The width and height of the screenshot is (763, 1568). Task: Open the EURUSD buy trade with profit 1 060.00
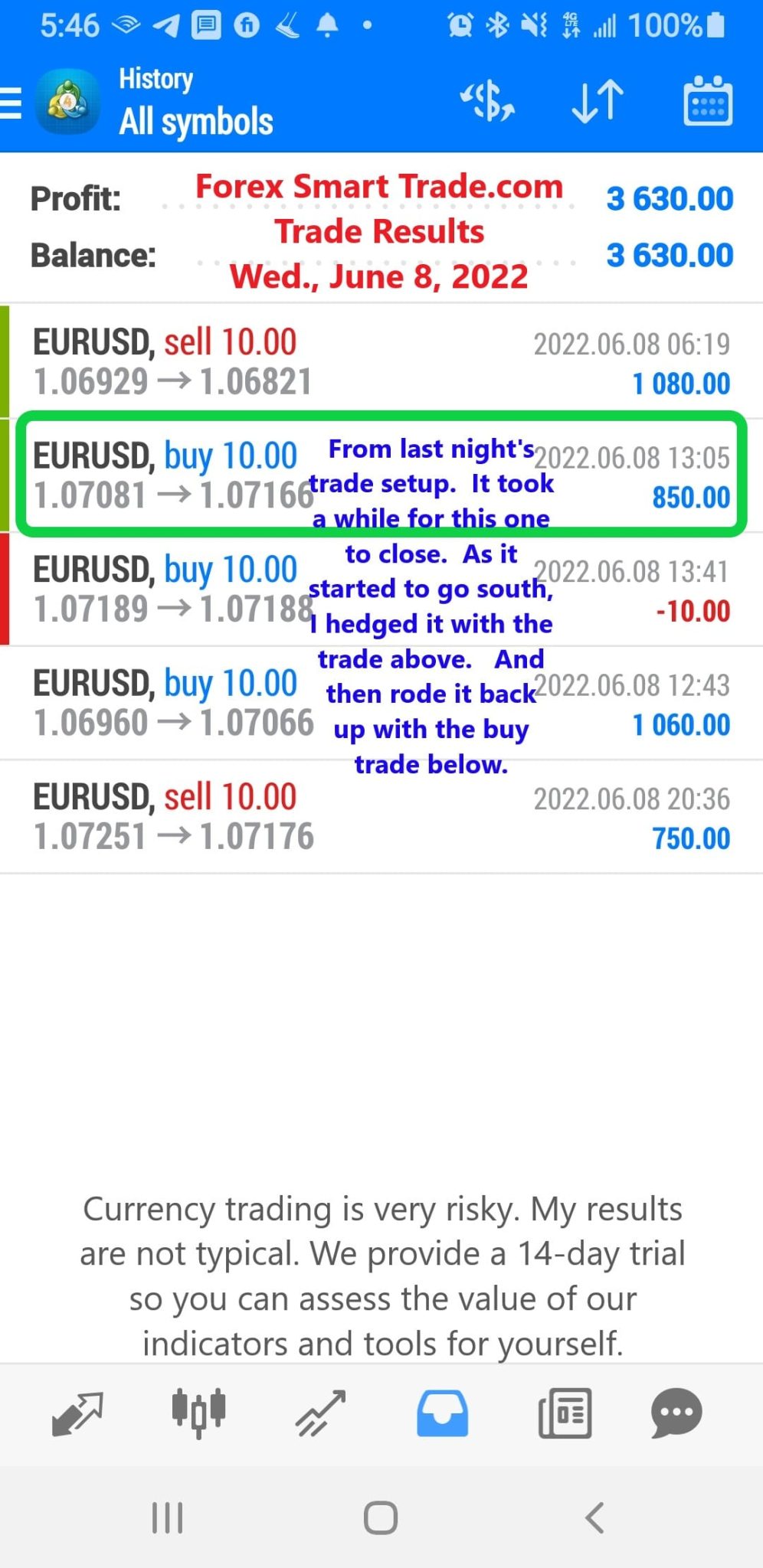pos(381,703)
